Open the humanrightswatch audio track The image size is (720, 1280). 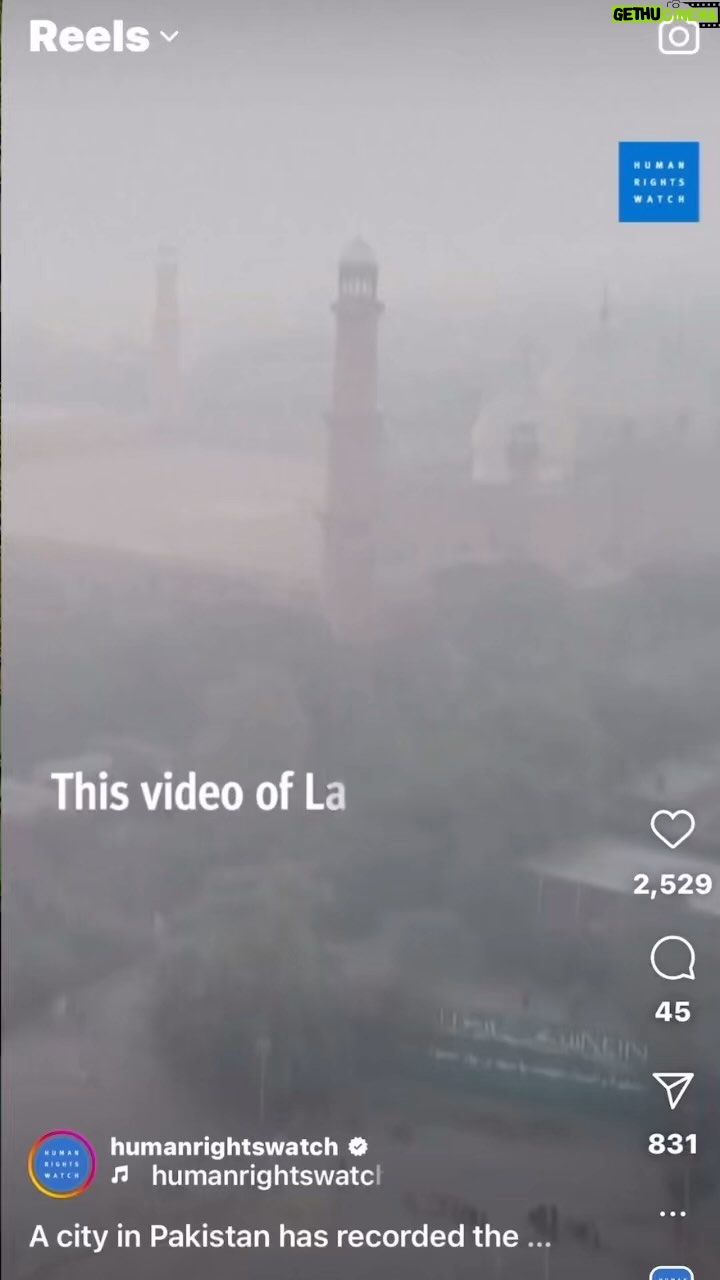click(x=247, y=1176)
